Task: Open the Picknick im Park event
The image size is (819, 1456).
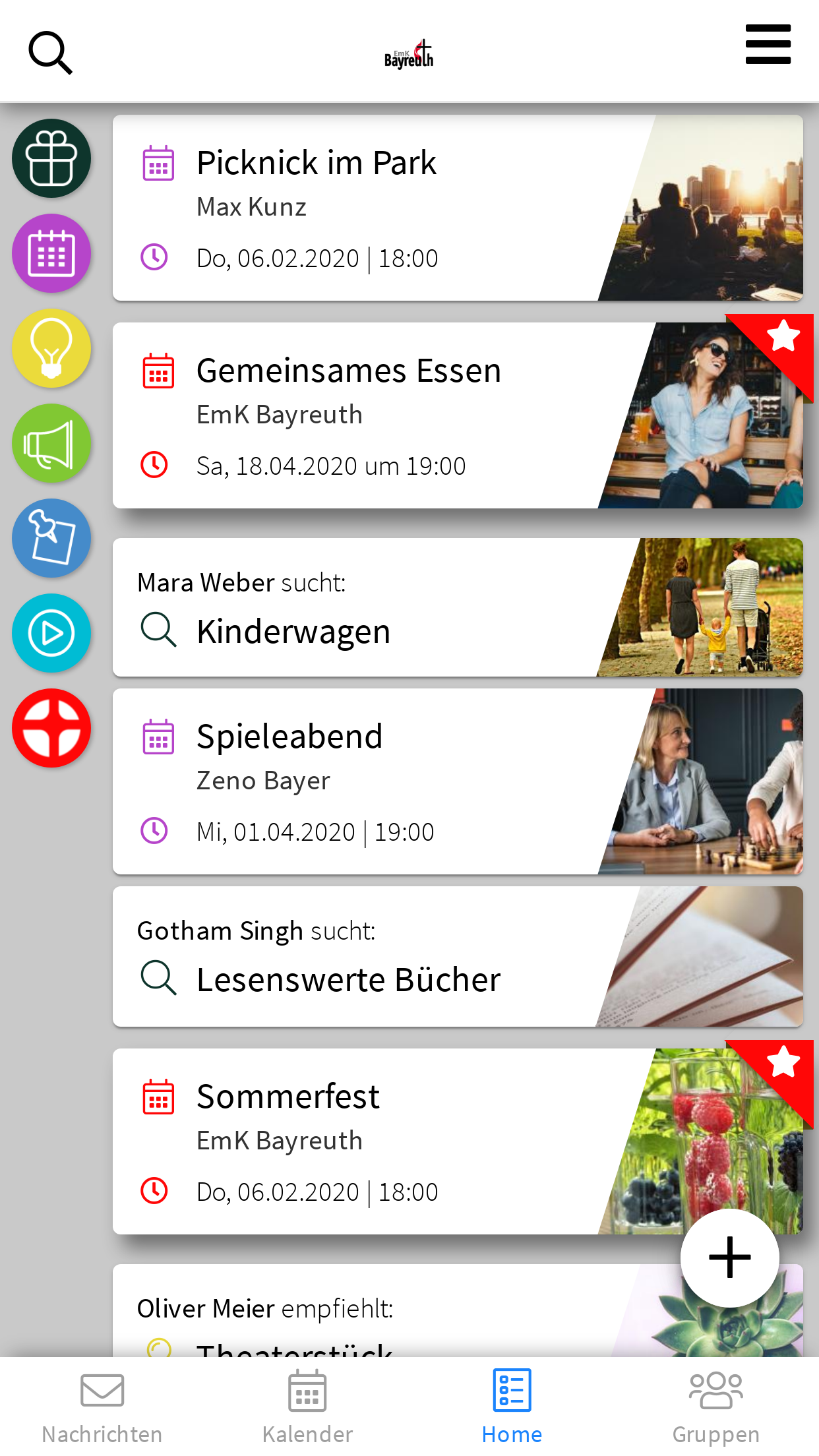Action: [458, 208]
